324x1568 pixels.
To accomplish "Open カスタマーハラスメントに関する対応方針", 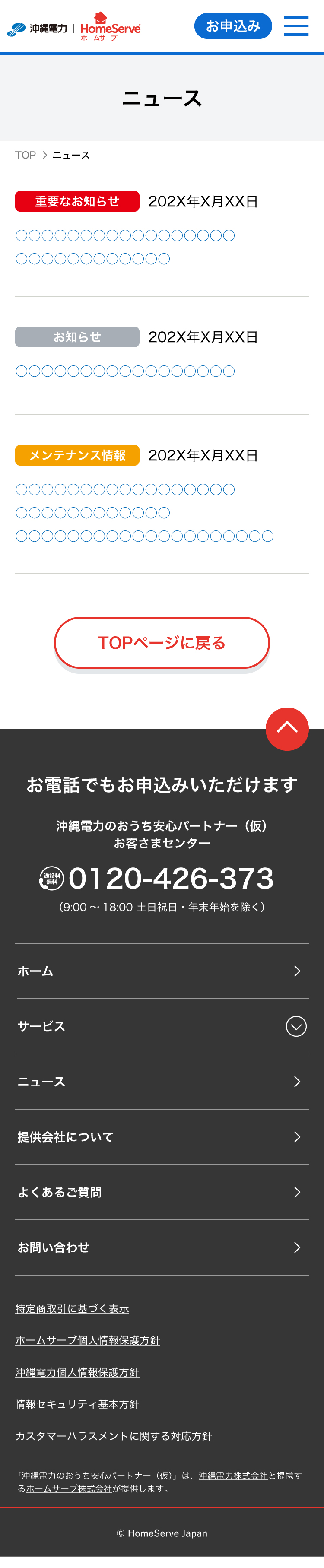I will 113,1437.
